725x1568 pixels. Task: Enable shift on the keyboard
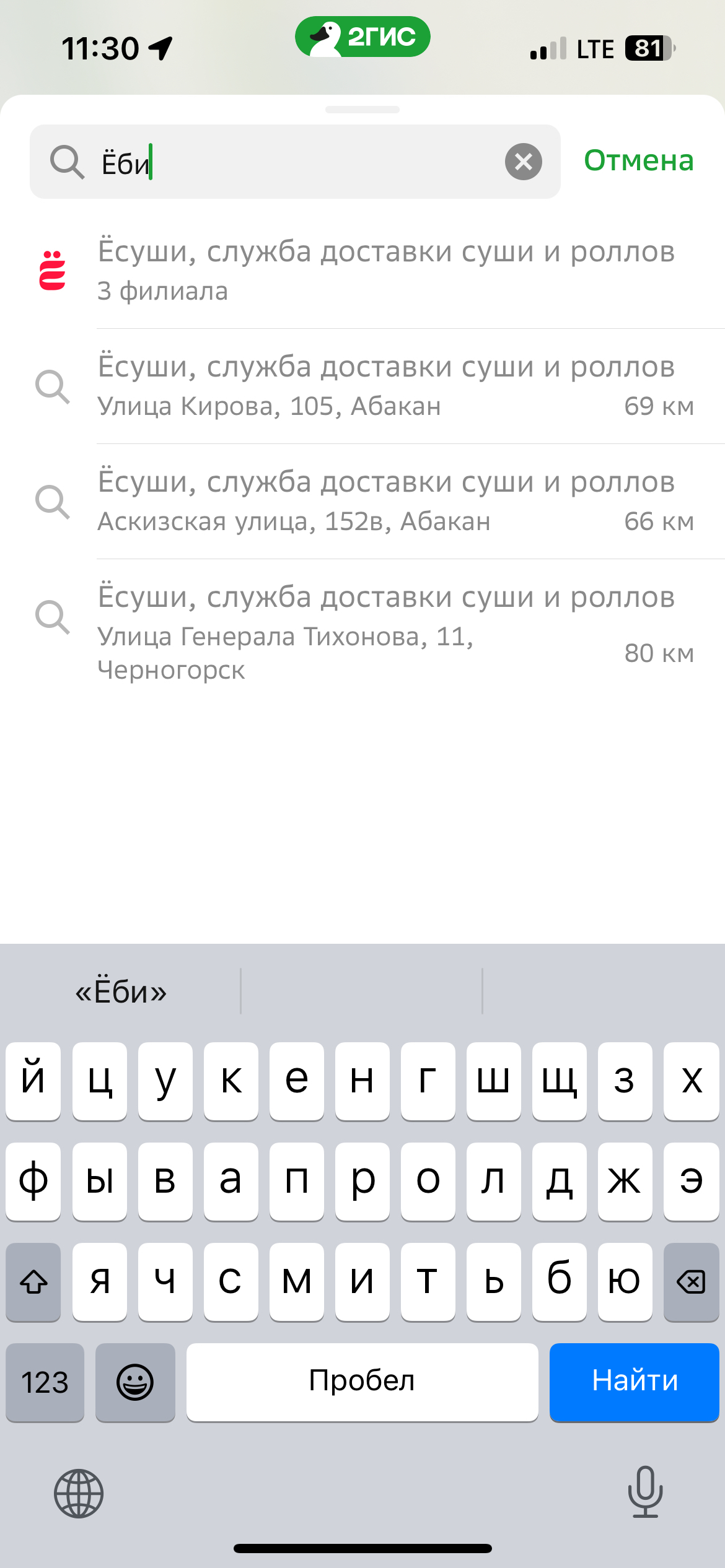click(x=33, y=1281)
